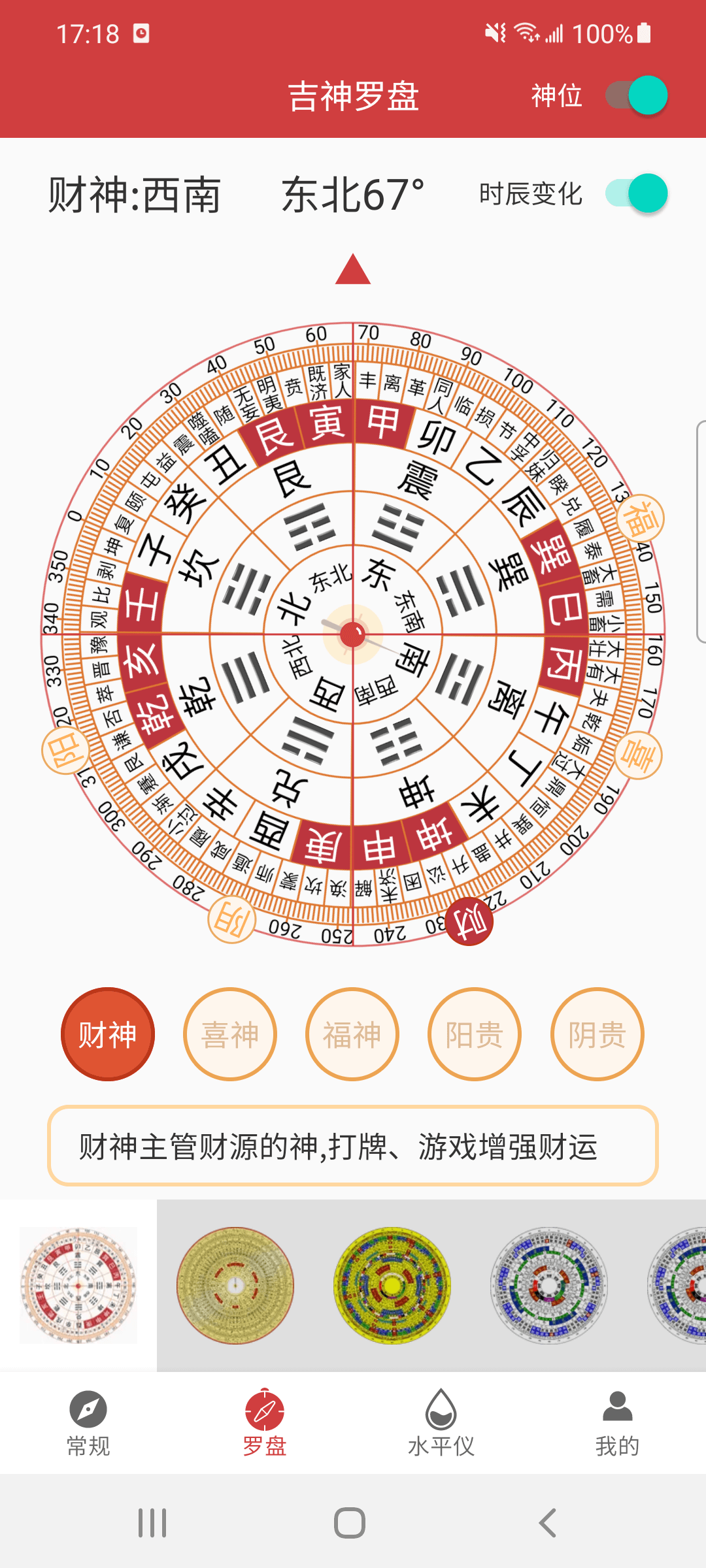
Task: Select the 福神 button
Action: click(352, 1034)
